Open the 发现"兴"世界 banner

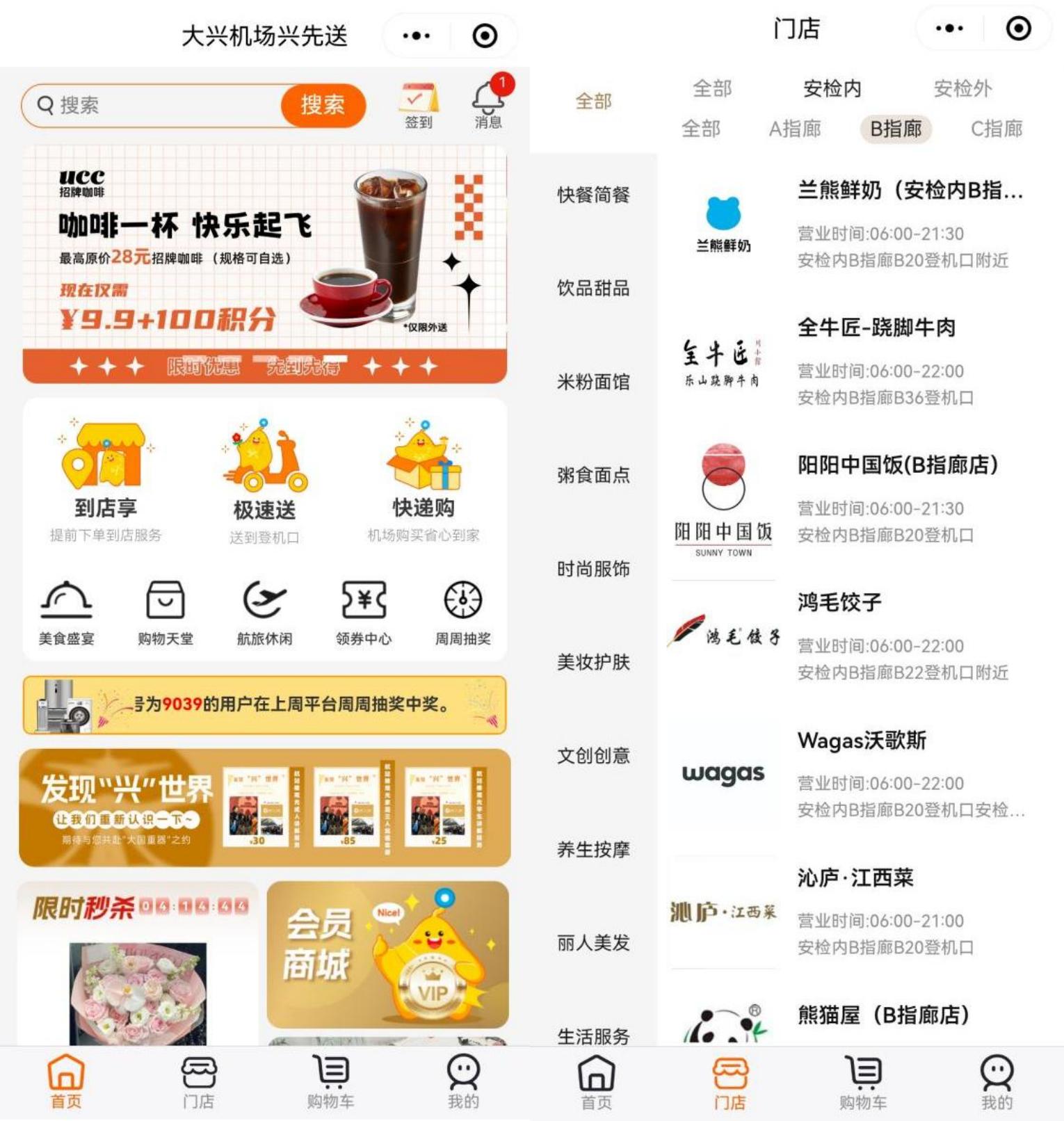(x=265, y=807)
